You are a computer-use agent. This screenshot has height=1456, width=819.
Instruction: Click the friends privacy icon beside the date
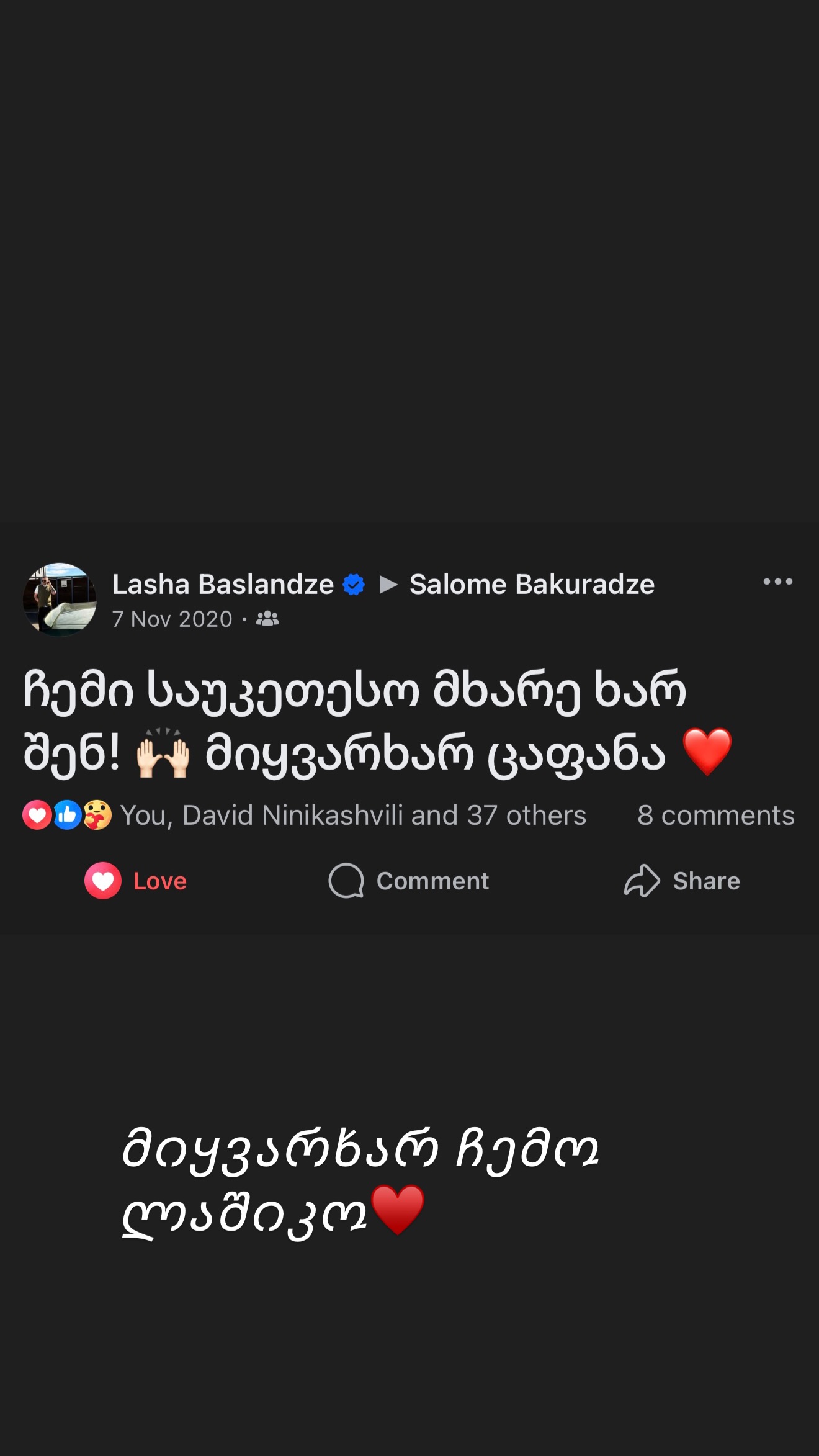266,619
